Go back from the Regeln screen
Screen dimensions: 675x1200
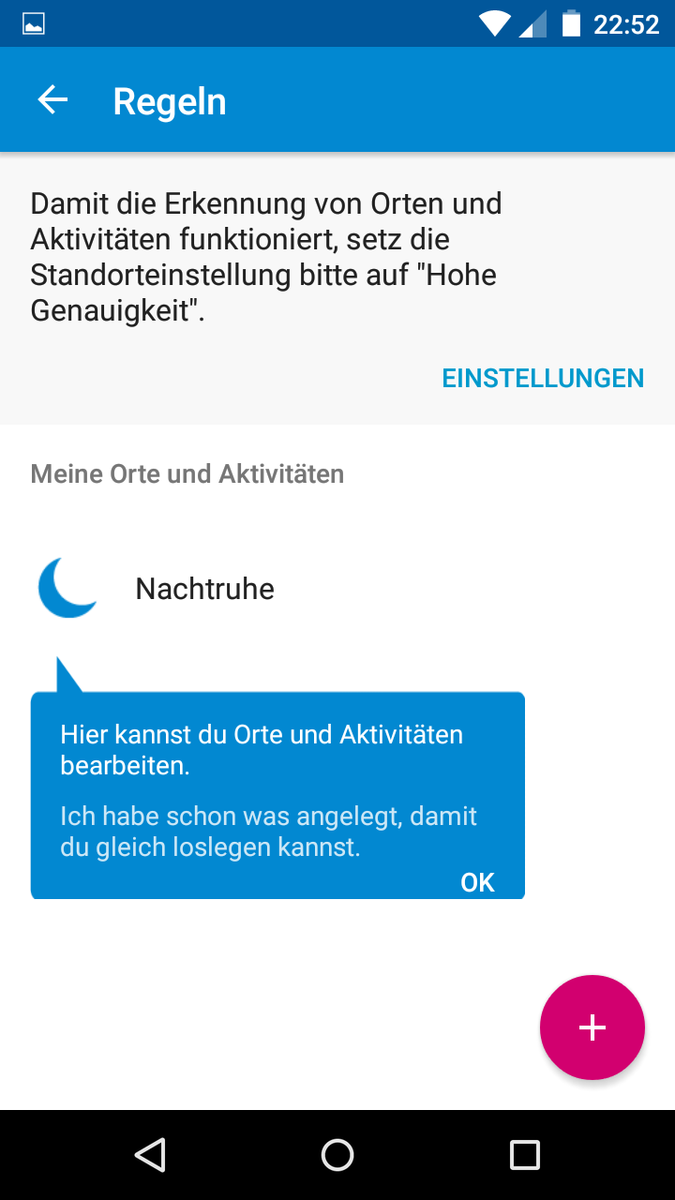tap(52, 100)
